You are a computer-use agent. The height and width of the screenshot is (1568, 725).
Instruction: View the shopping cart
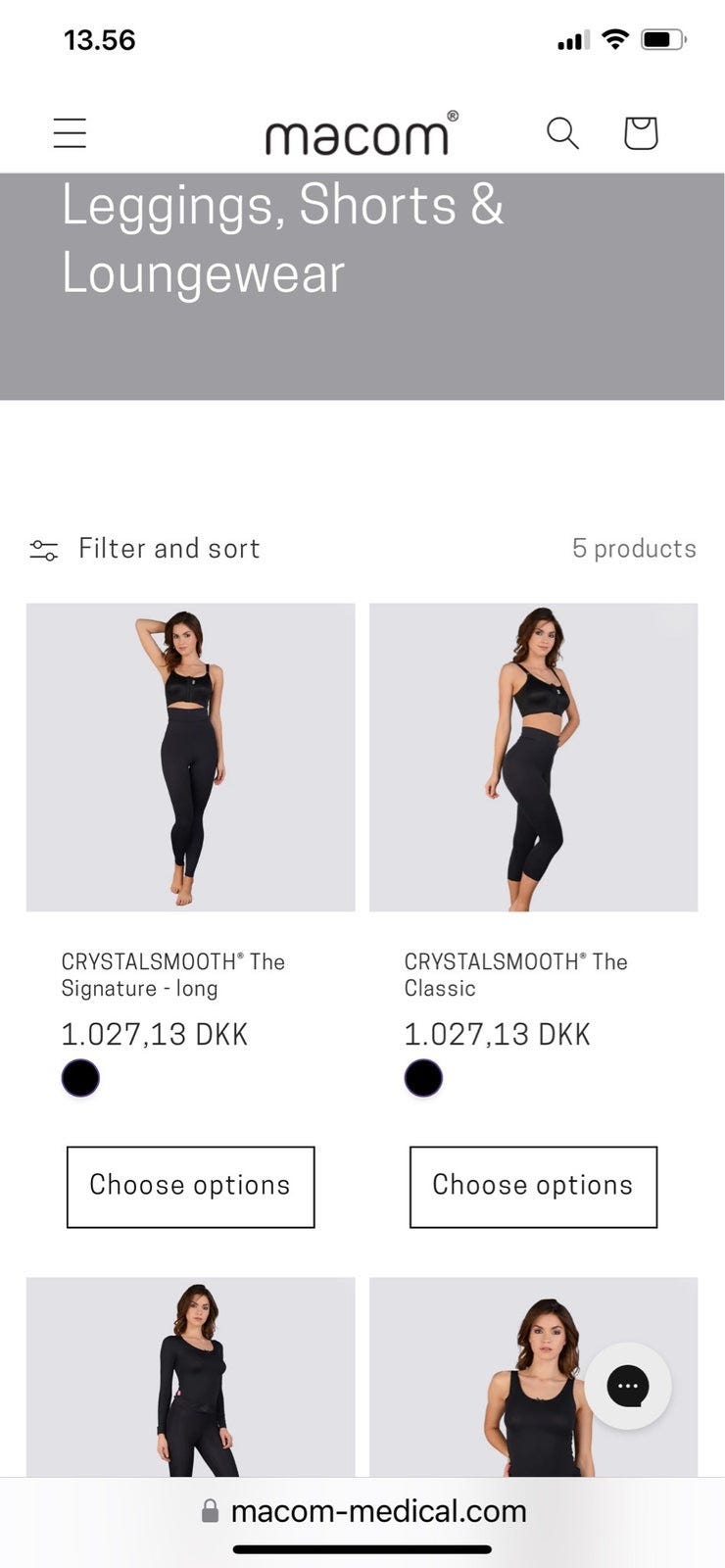click(x=641, y=133)
